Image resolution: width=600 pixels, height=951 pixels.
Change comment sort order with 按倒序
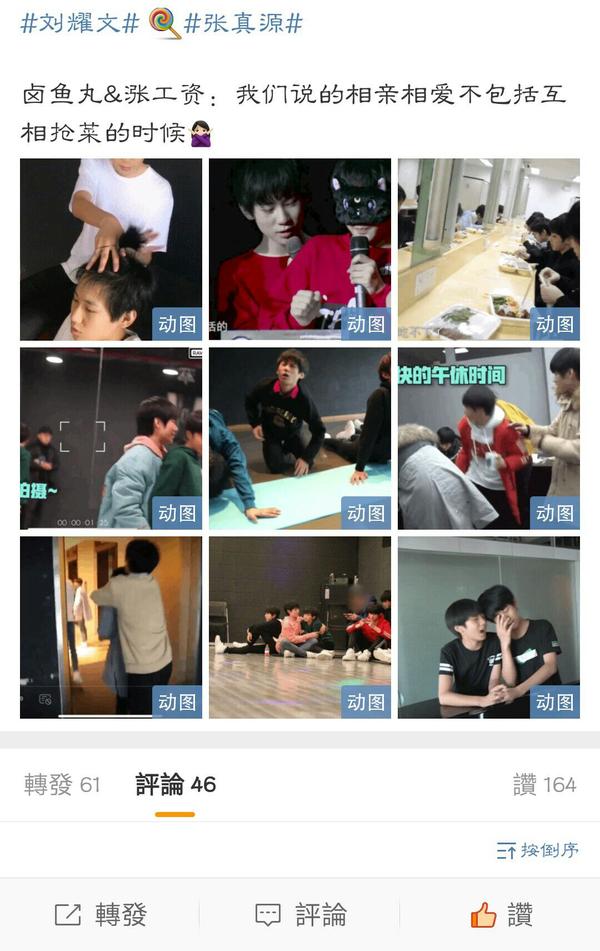coord(538,851)
